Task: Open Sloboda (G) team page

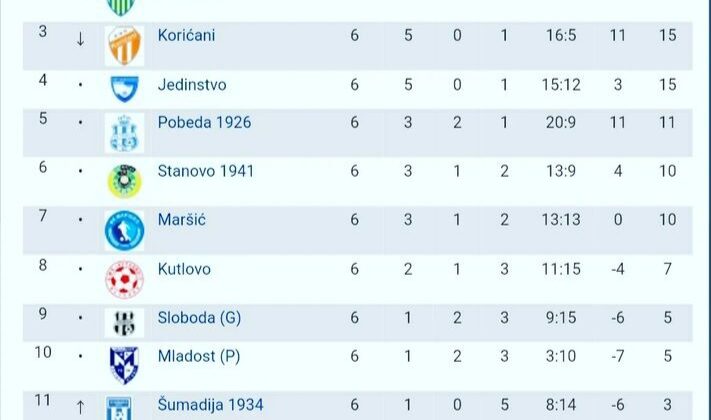Action: pyautogui.click(x=199, y=318)
